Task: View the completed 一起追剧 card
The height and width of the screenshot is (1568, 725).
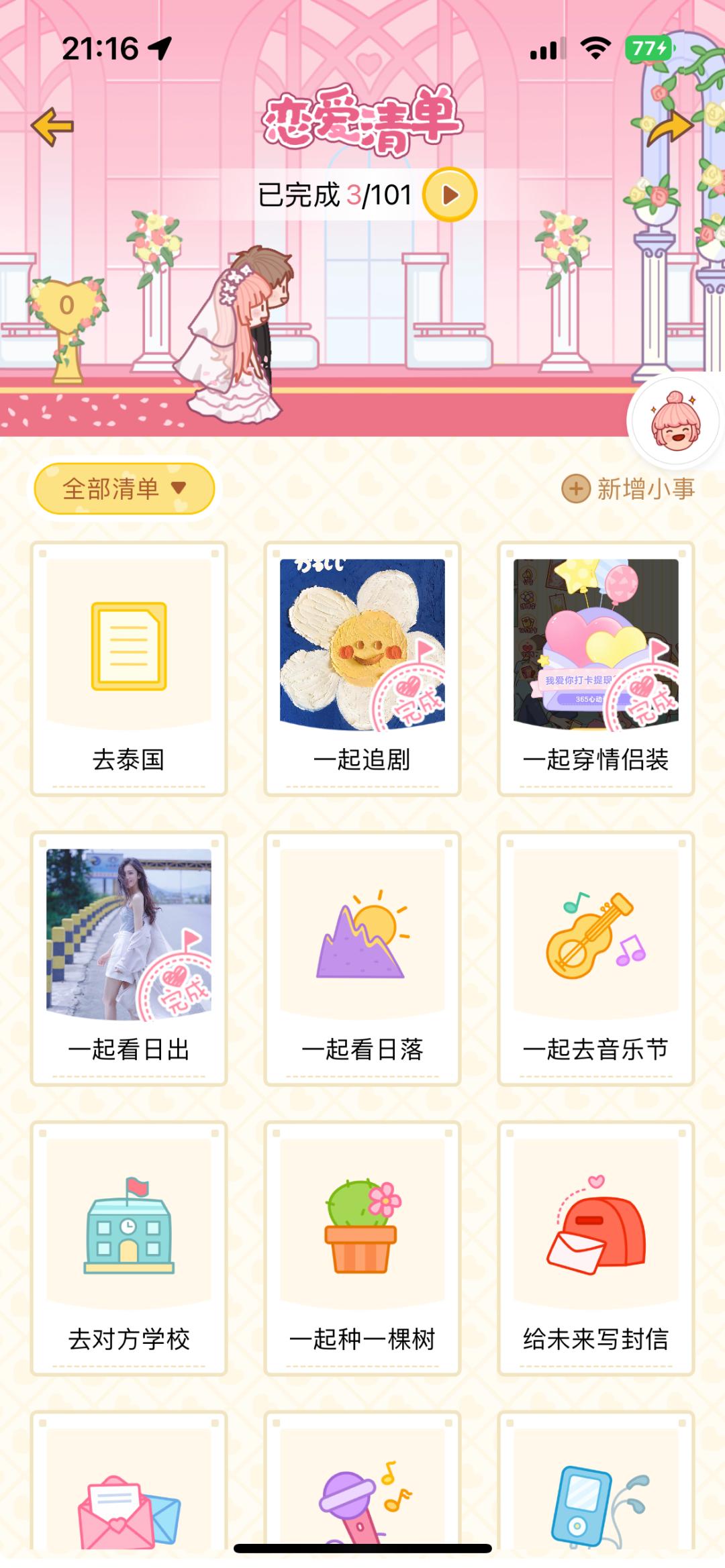Action: (362, 668)
